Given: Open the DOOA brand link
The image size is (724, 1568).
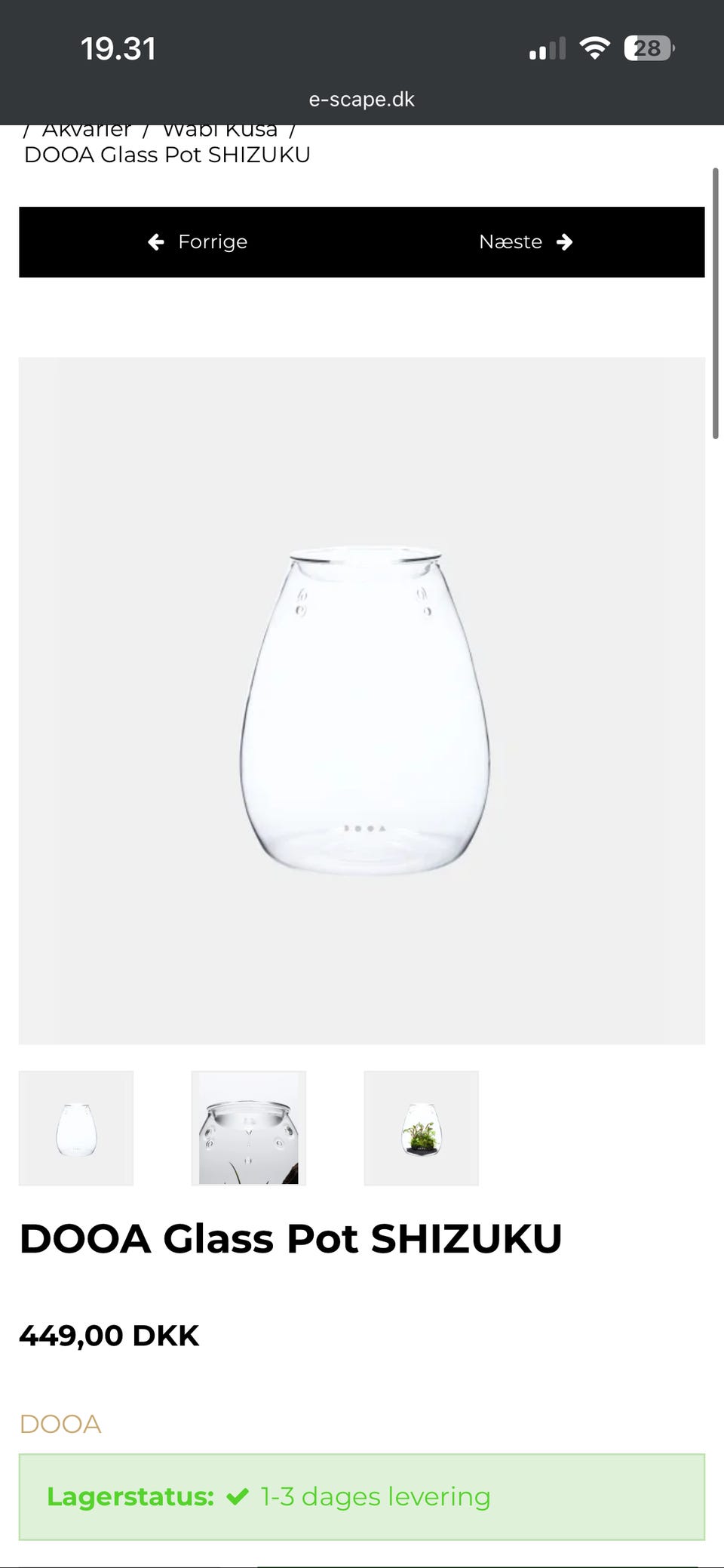Looking at the screenshot, I should [x=60, y=1424].
